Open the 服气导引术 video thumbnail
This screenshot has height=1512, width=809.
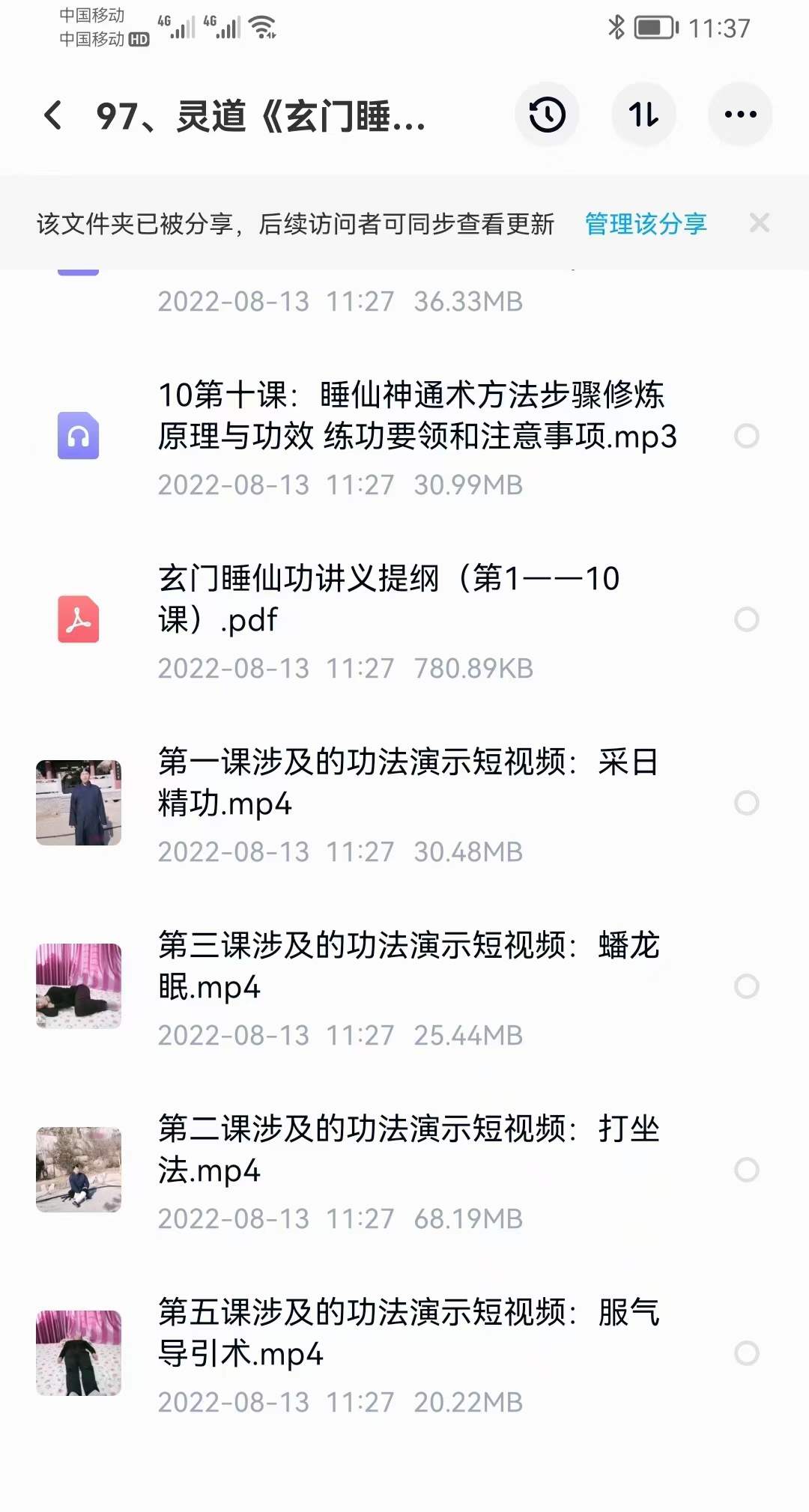click(x=78, y=1355)
